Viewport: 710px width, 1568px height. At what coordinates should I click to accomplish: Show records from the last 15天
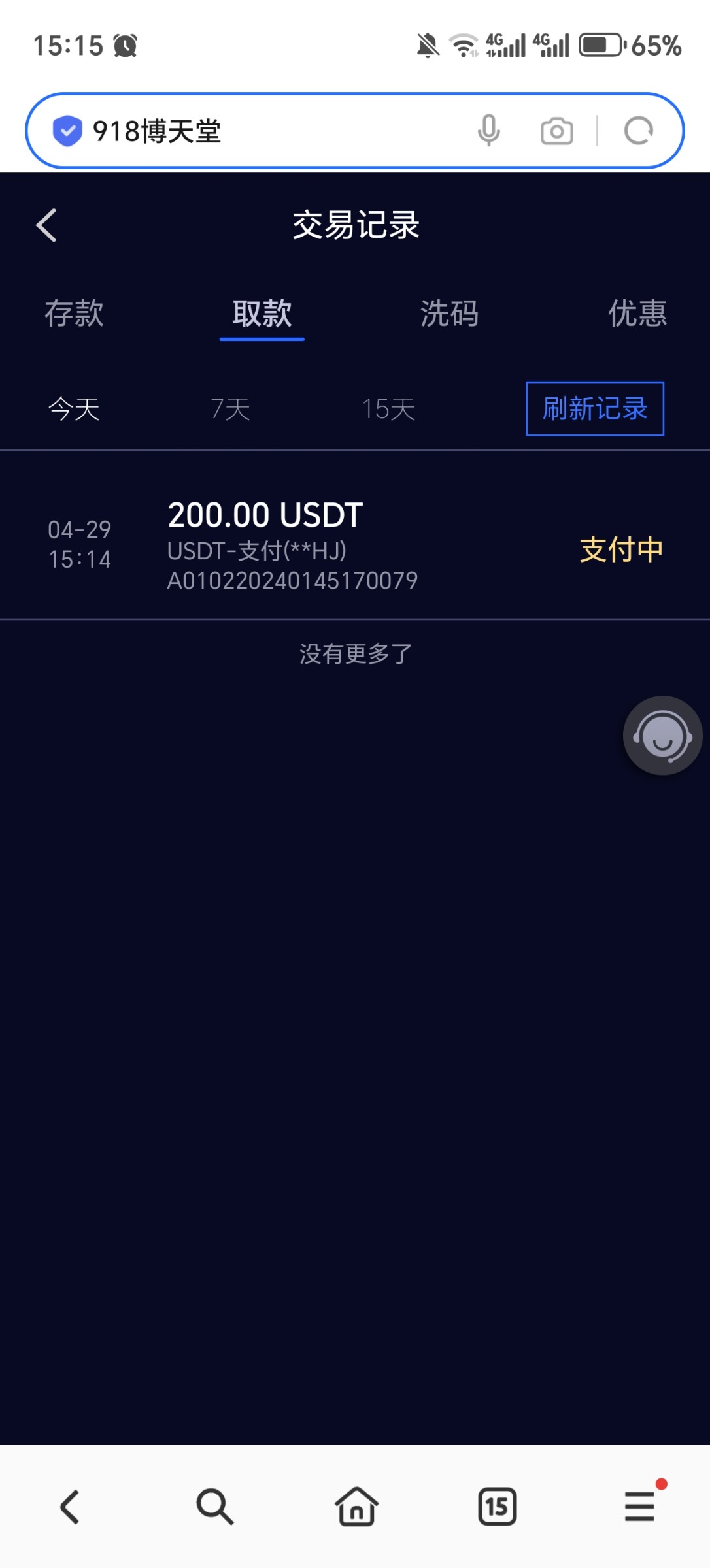pyautogui.click(x=389, y=409)
